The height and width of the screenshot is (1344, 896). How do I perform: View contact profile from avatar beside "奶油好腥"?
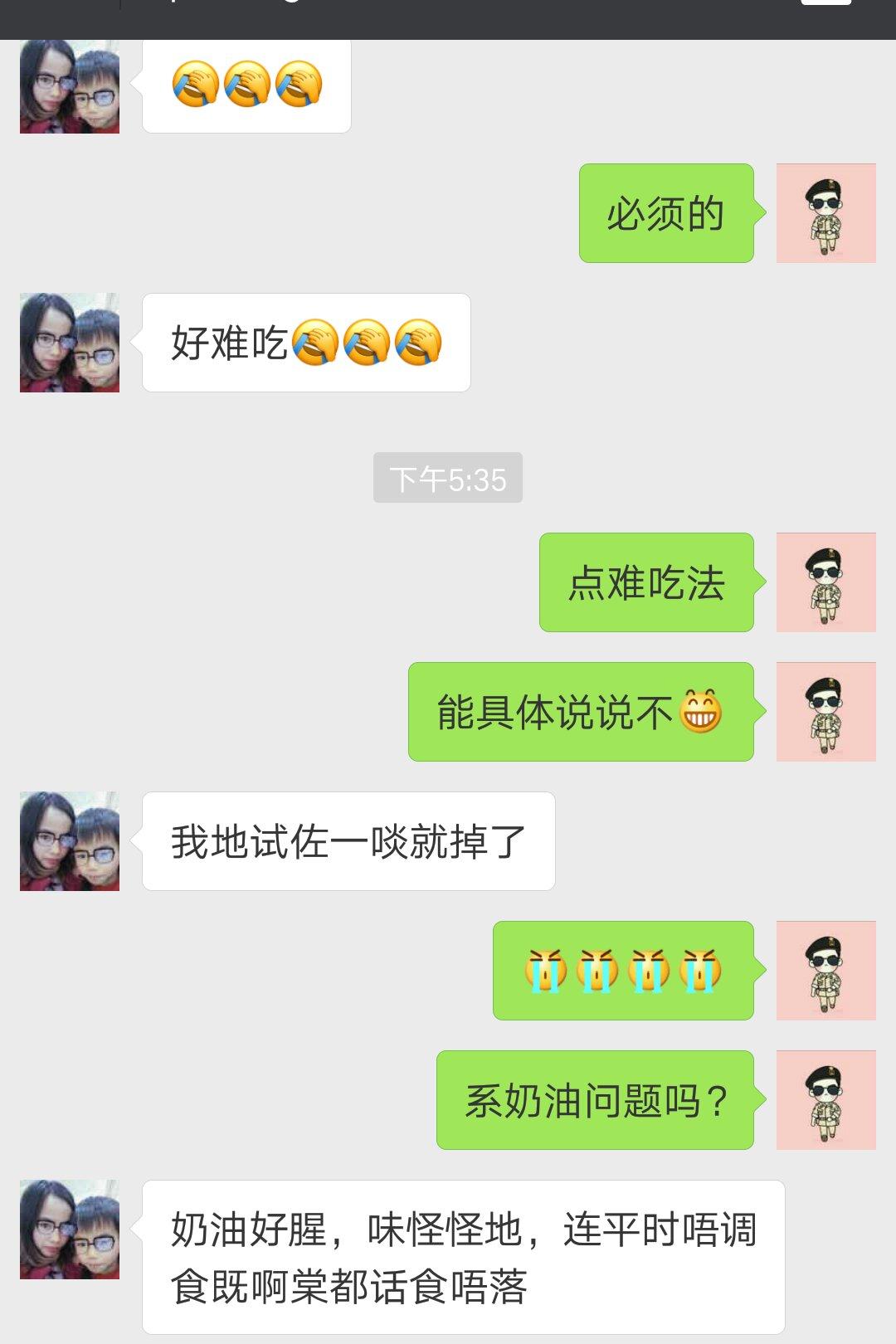pos(70,1230)
